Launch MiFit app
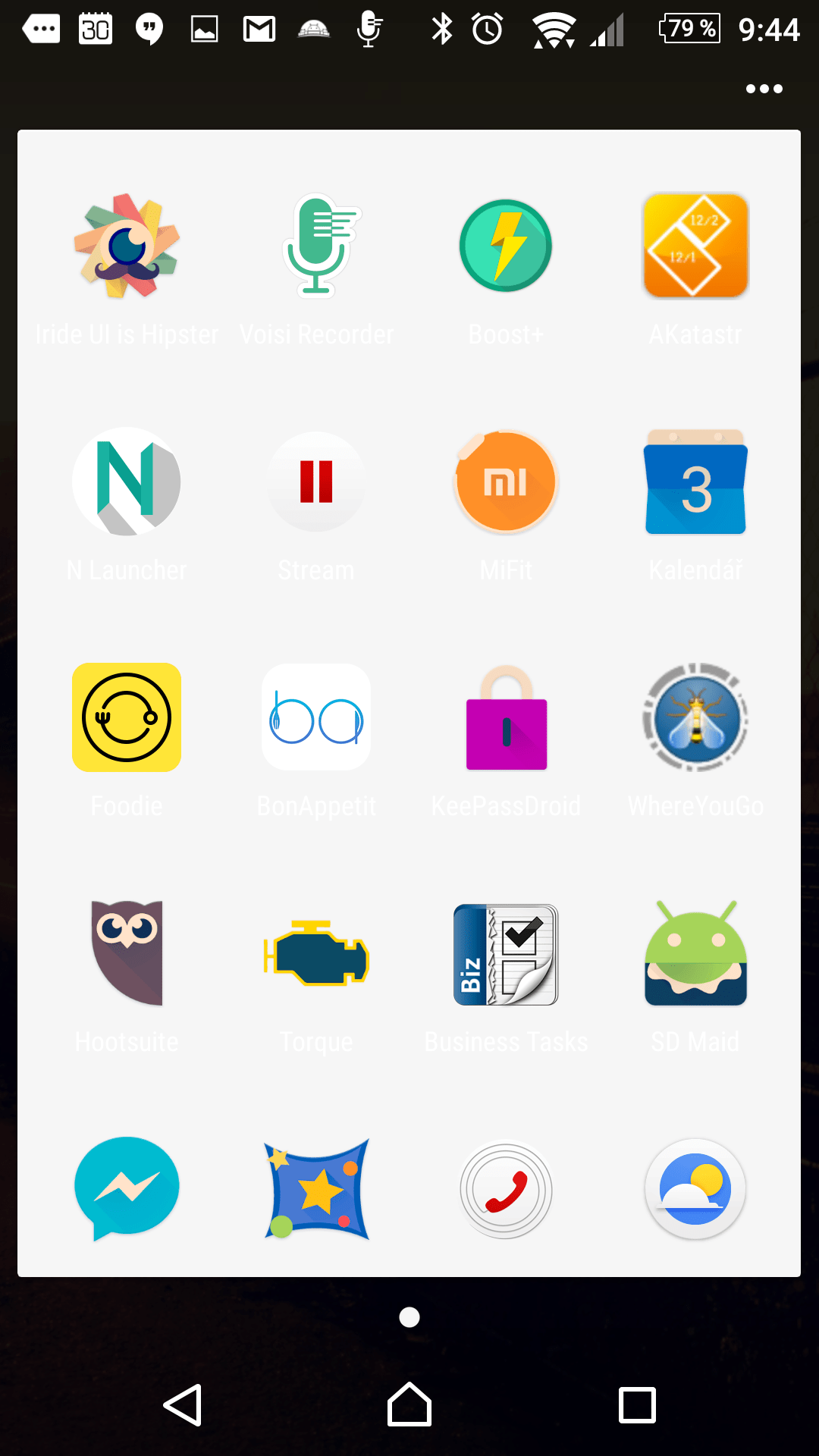 point(506,482)
